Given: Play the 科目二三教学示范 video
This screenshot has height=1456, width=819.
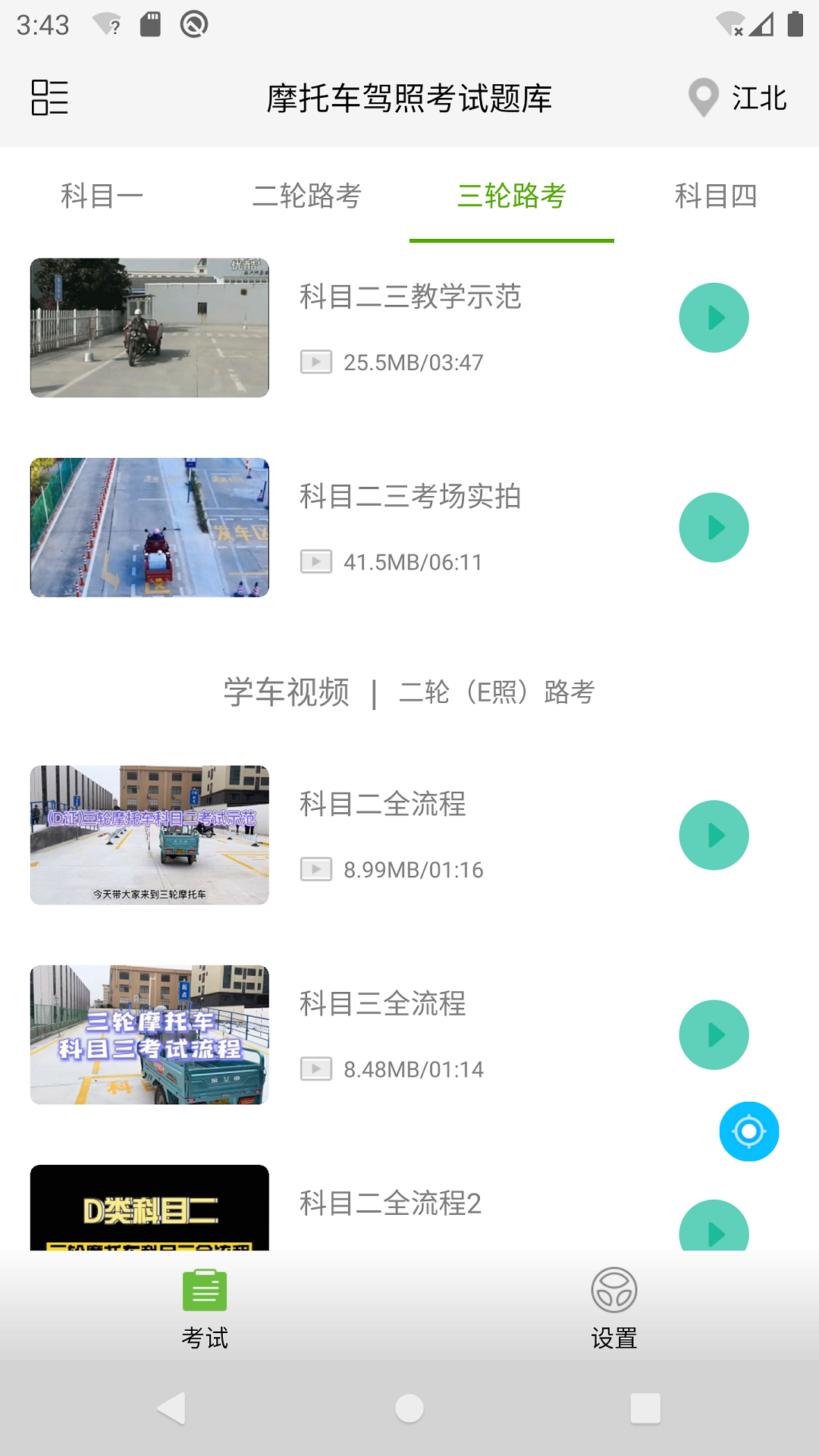Looking at the screenshot, I should coord(714,318).
